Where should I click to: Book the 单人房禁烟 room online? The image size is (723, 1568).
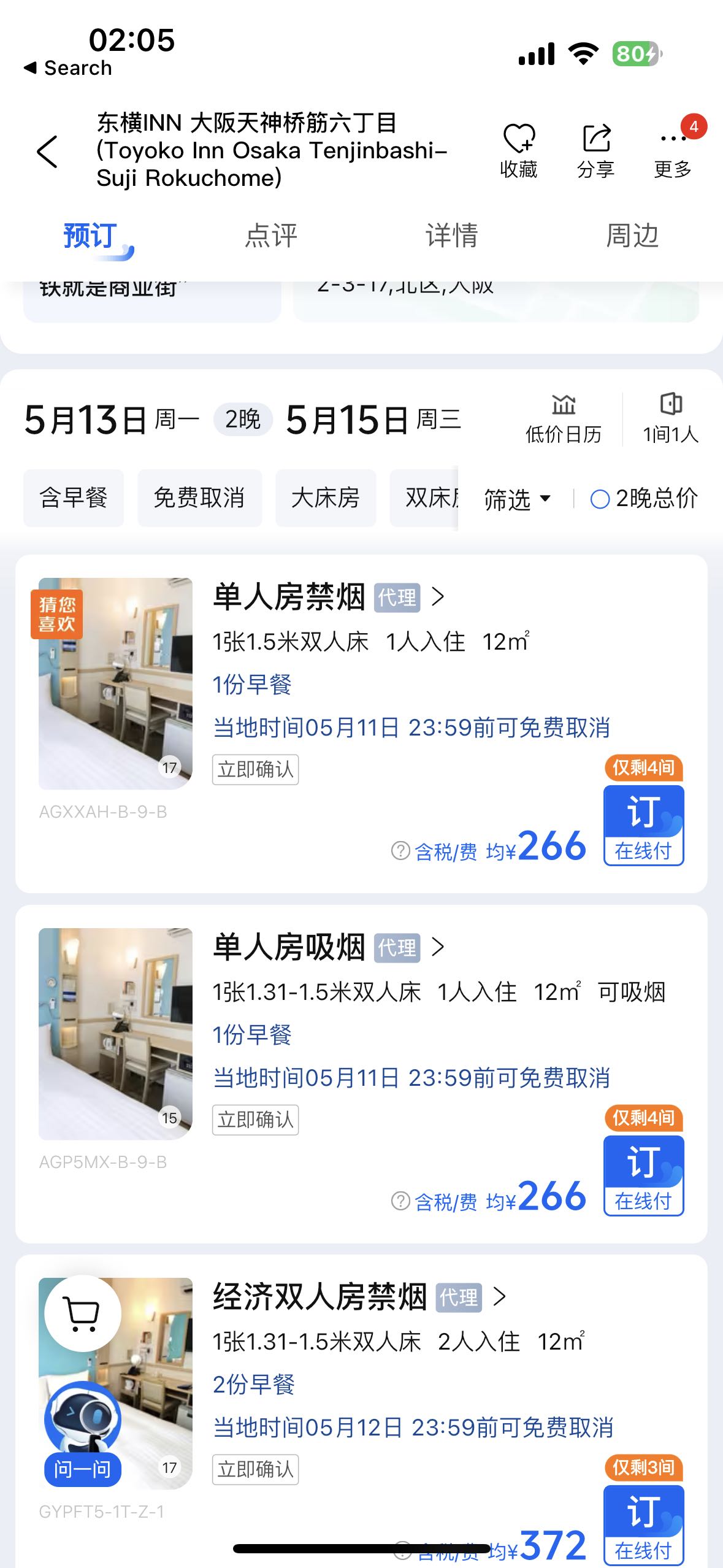coord(643,825)
